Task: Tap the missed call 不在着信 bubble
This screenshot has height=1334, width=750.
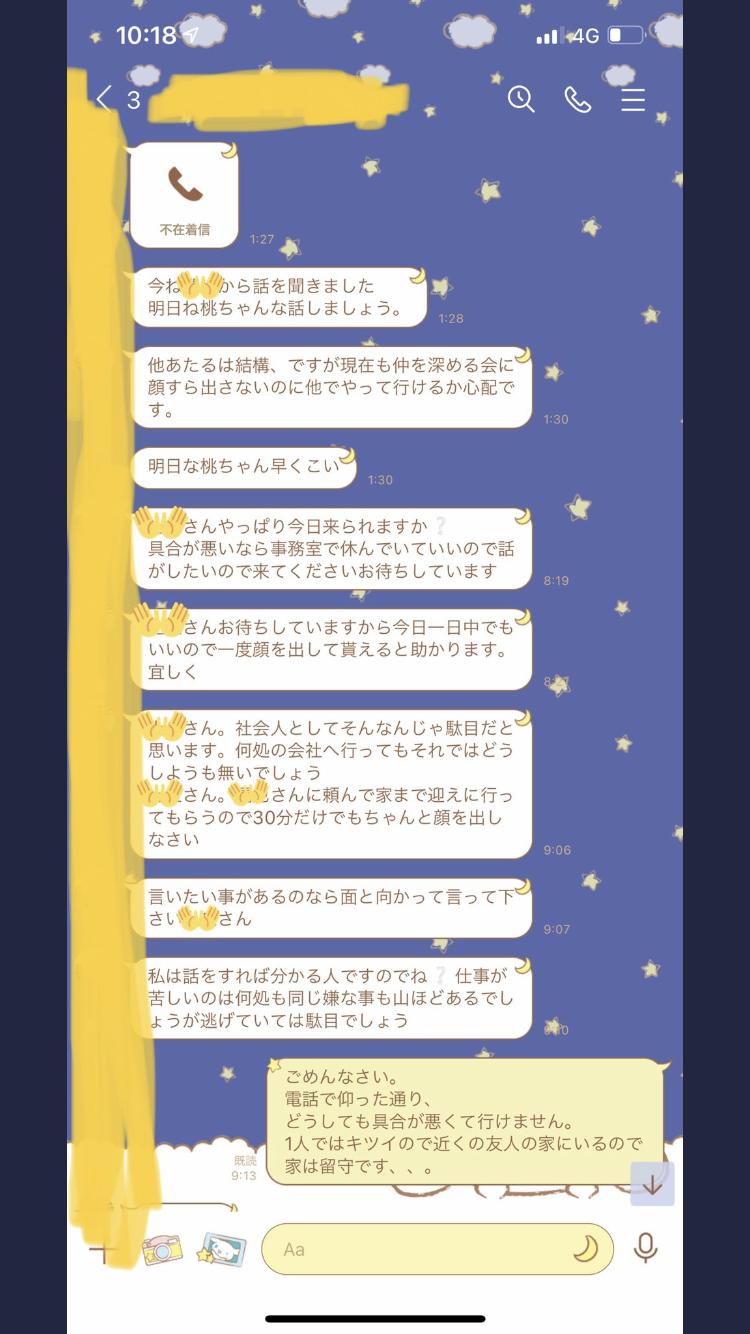Action: click(185, 195)
